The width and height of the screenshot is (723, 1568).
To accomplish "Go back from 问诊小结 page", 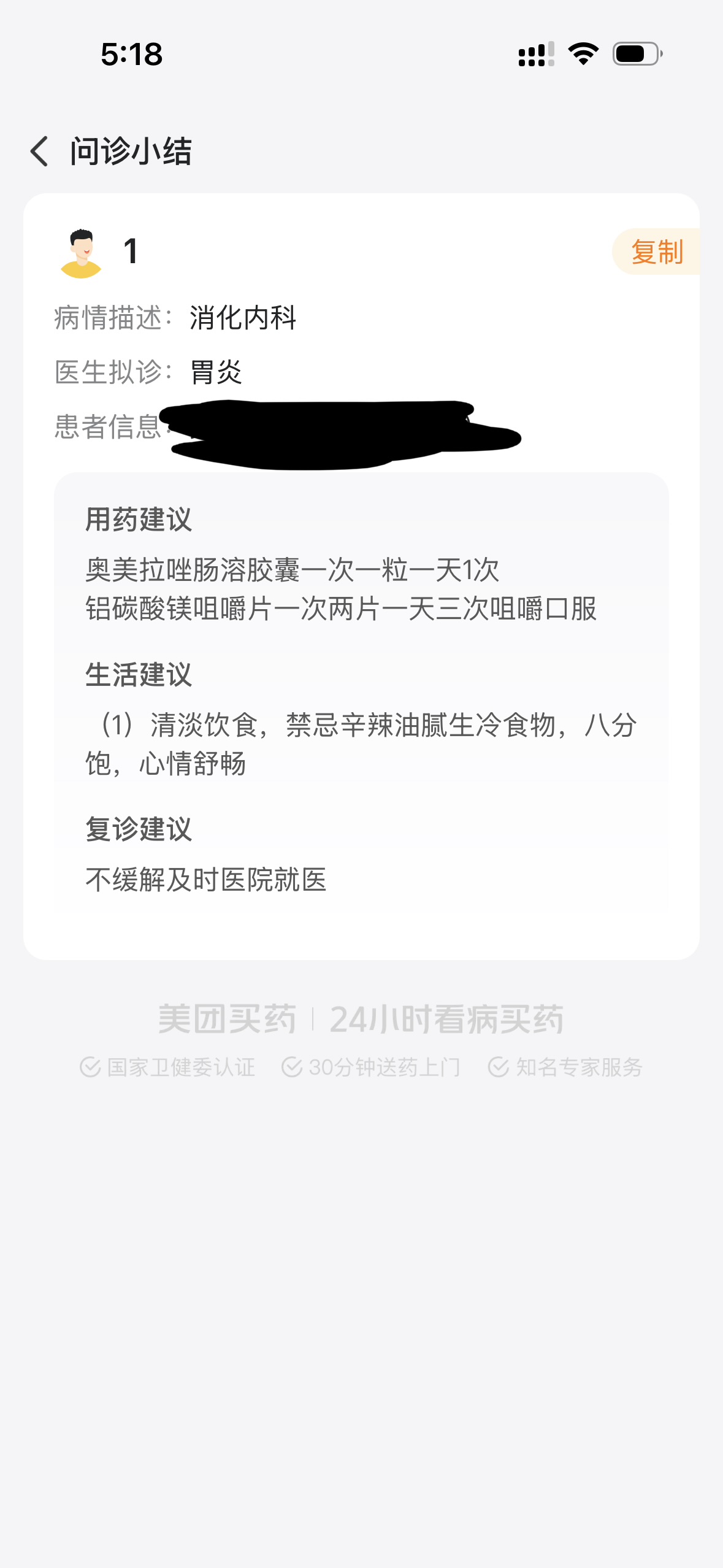I will coord(39,151).
